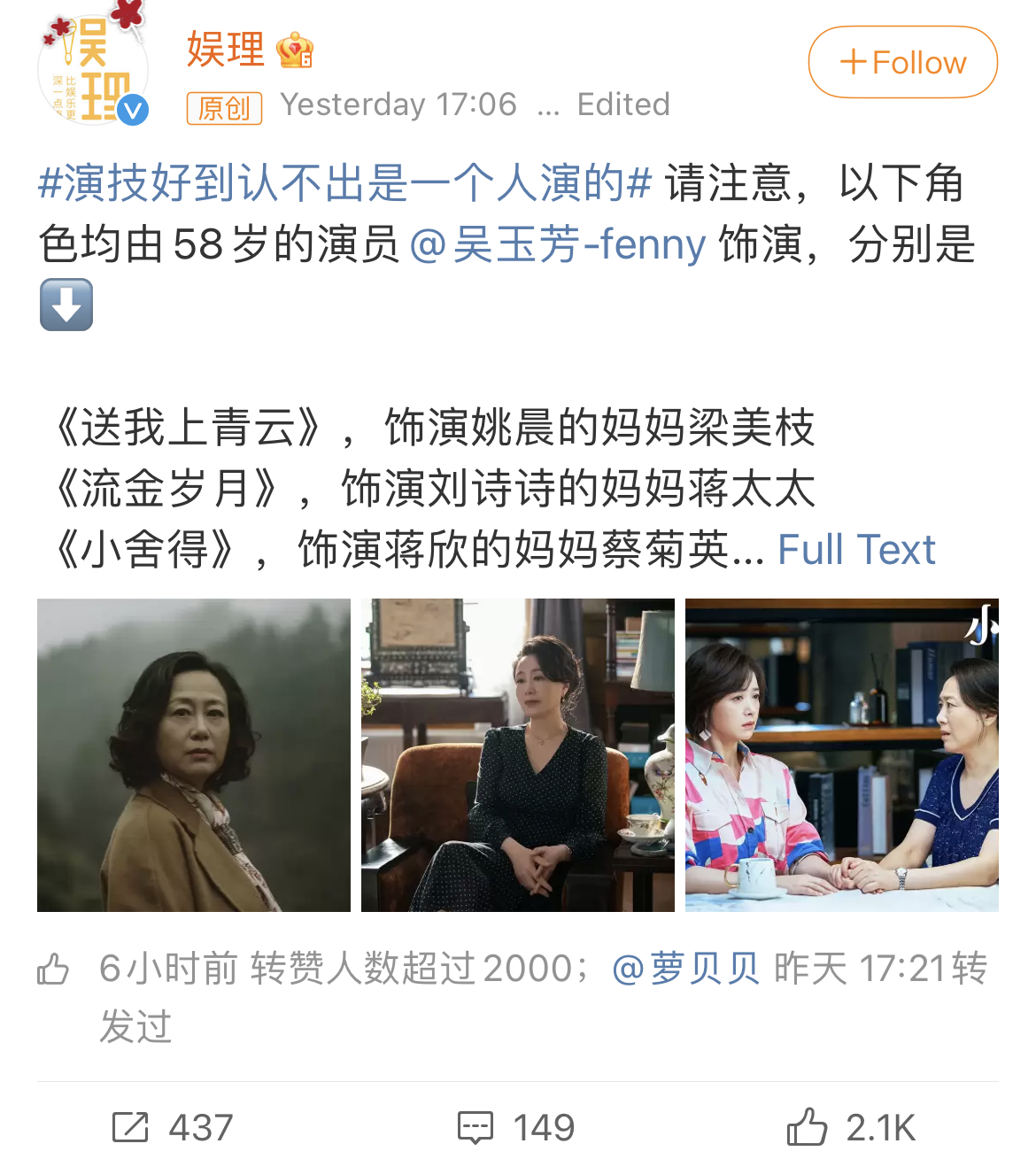
Task: Open the #演技好到认不出是一个人演的# hashtag
Action: coord(345,183)
